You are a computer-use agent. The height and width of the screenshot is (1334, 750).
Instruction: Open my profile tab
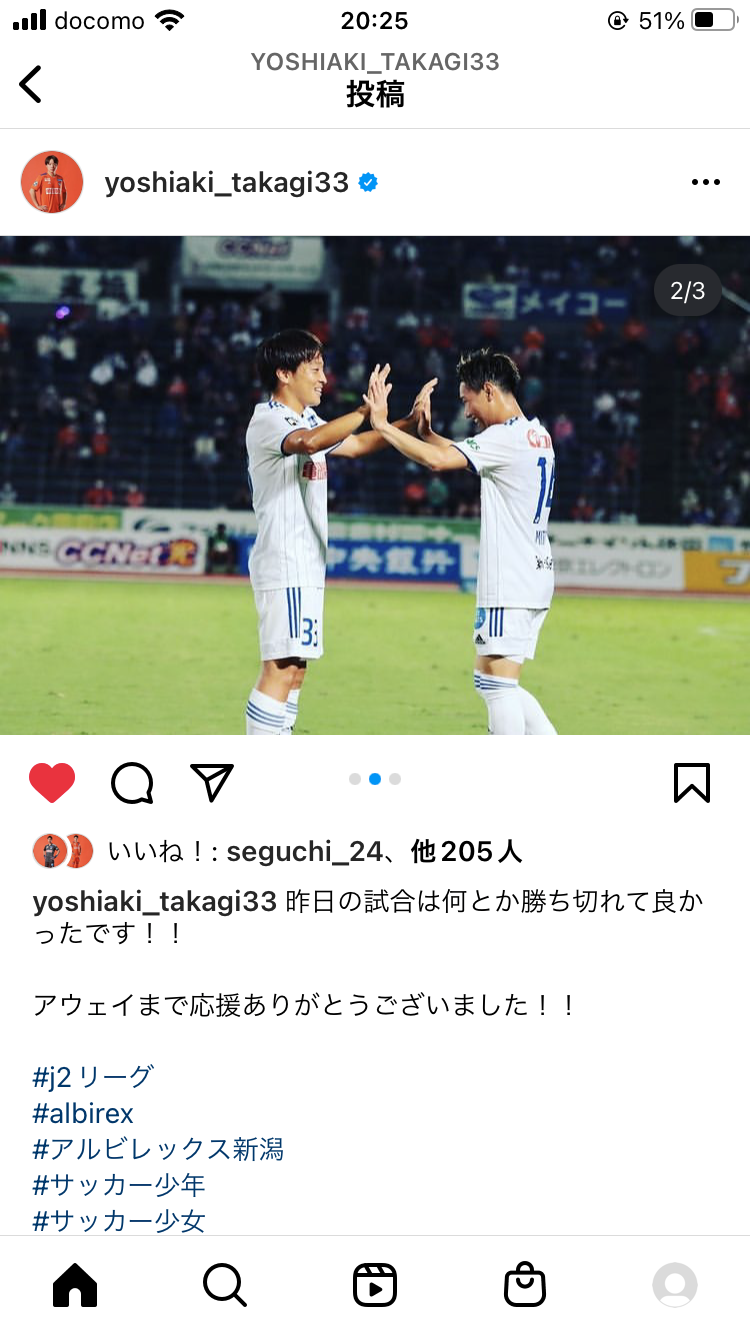(x=675, y=1285)
